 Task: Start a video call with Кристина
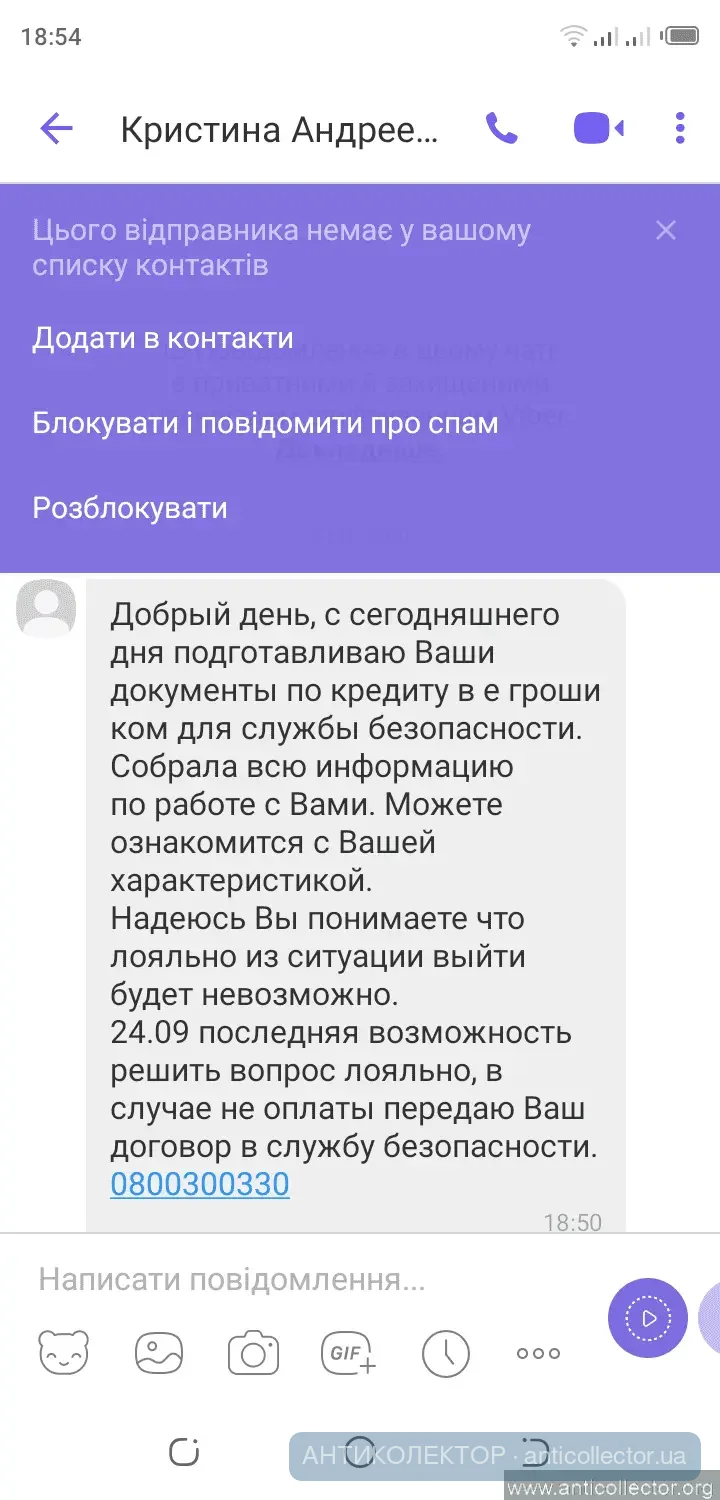pos(598,129)
